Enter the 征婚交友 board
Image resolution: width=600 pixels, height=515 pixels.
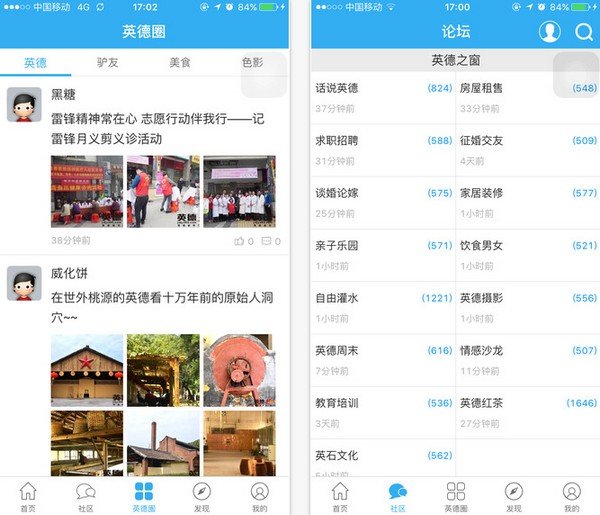pyautogui.click(x=527, y=148)
